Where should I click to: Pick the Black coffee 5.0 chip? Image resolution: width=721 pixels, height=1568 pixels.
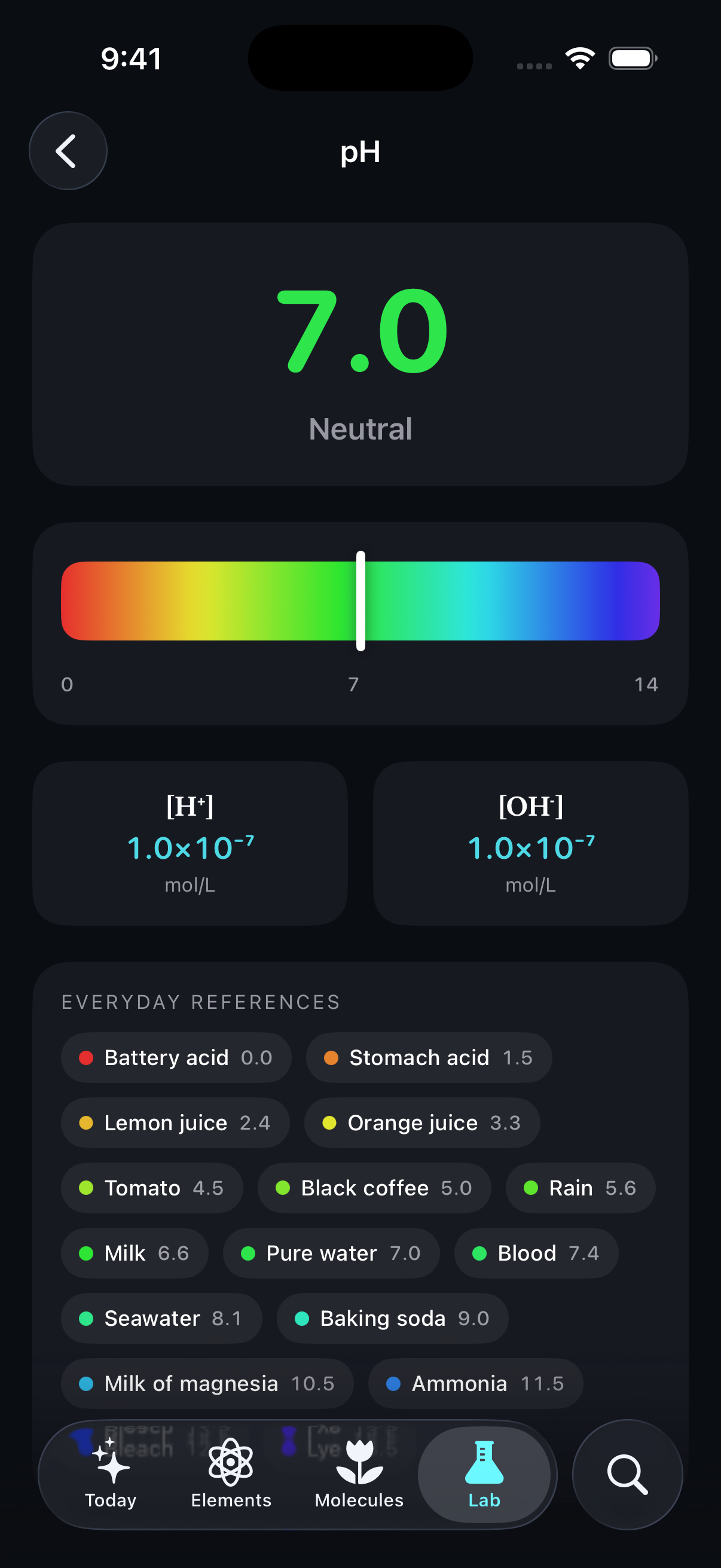[x=374, y=1188]
